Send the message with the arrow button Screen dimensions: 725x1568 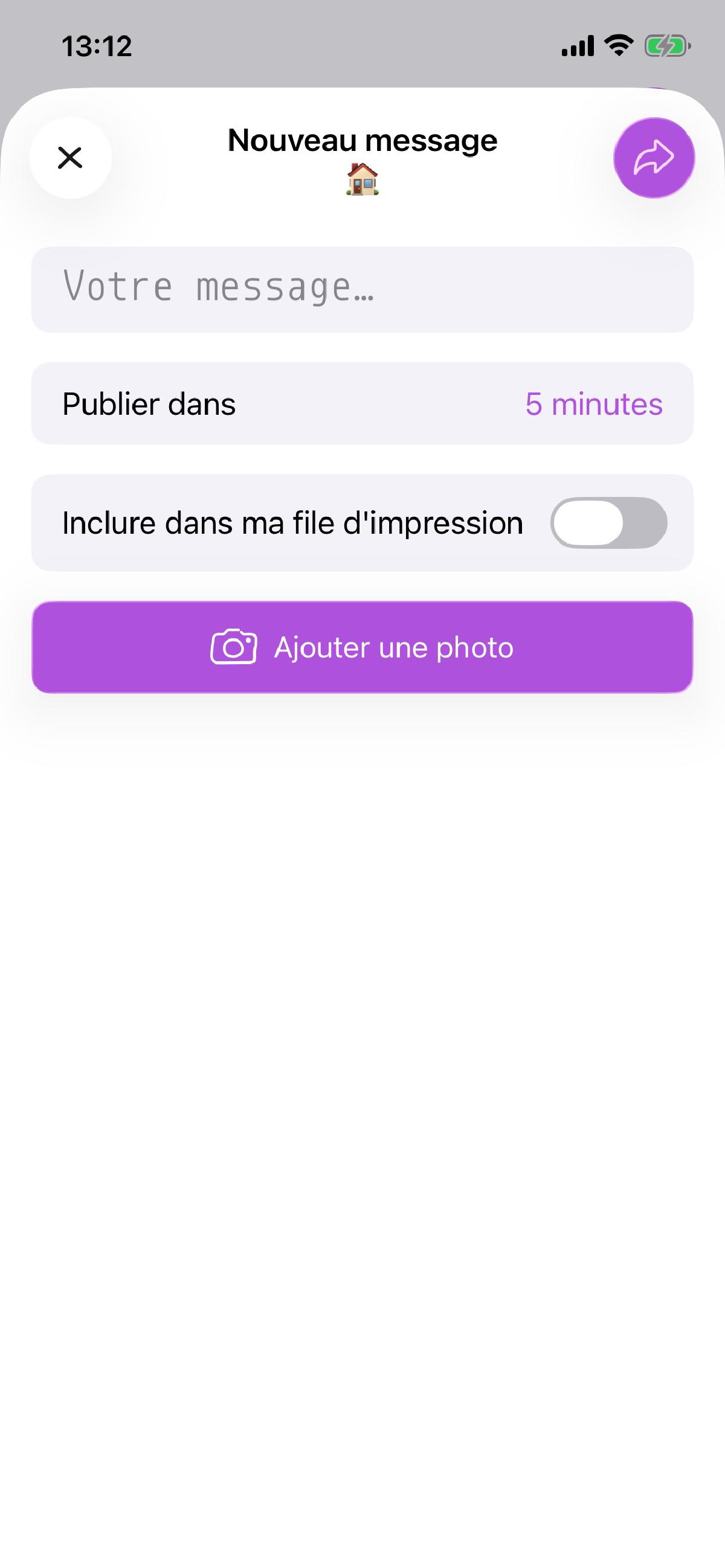654,158
